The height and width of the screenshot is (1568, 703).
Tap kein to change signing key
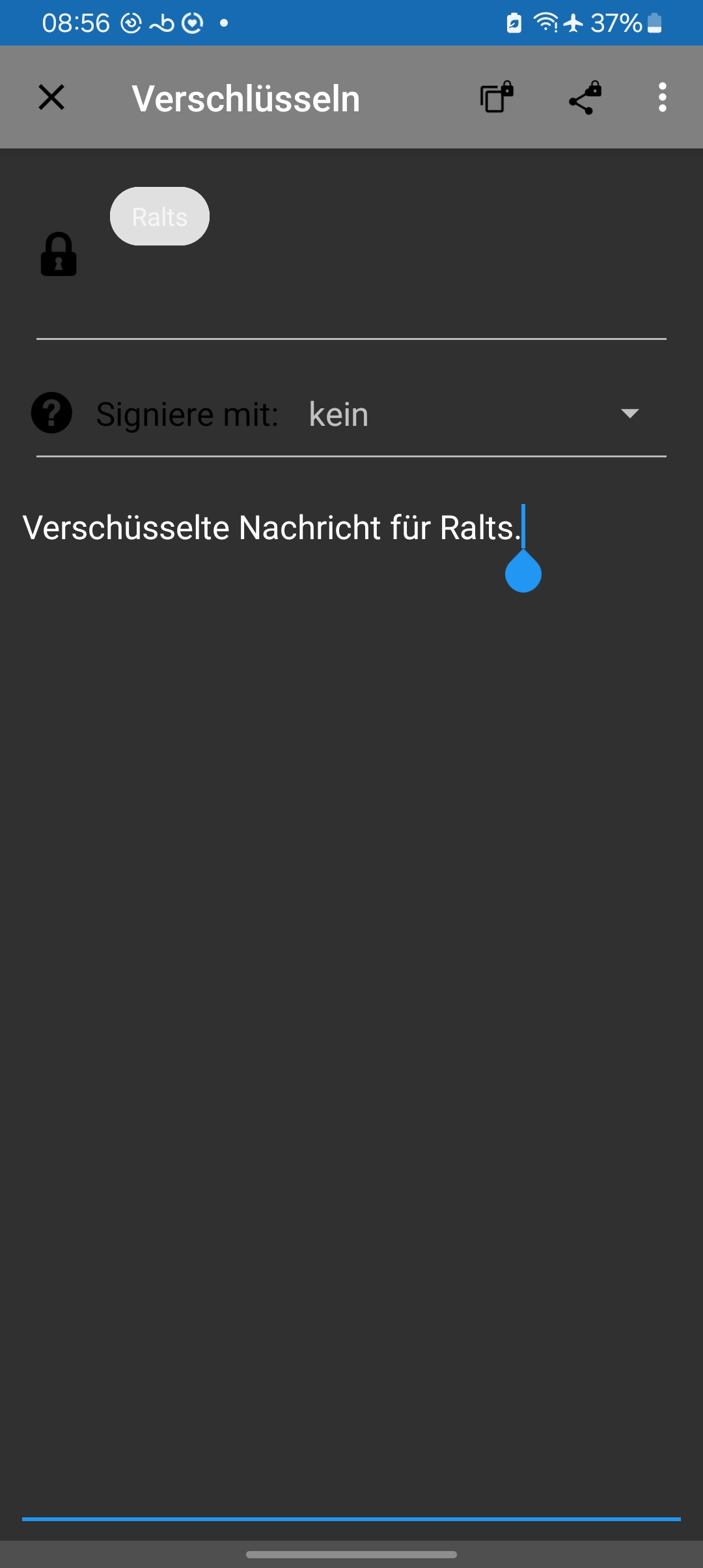[338, 413]
